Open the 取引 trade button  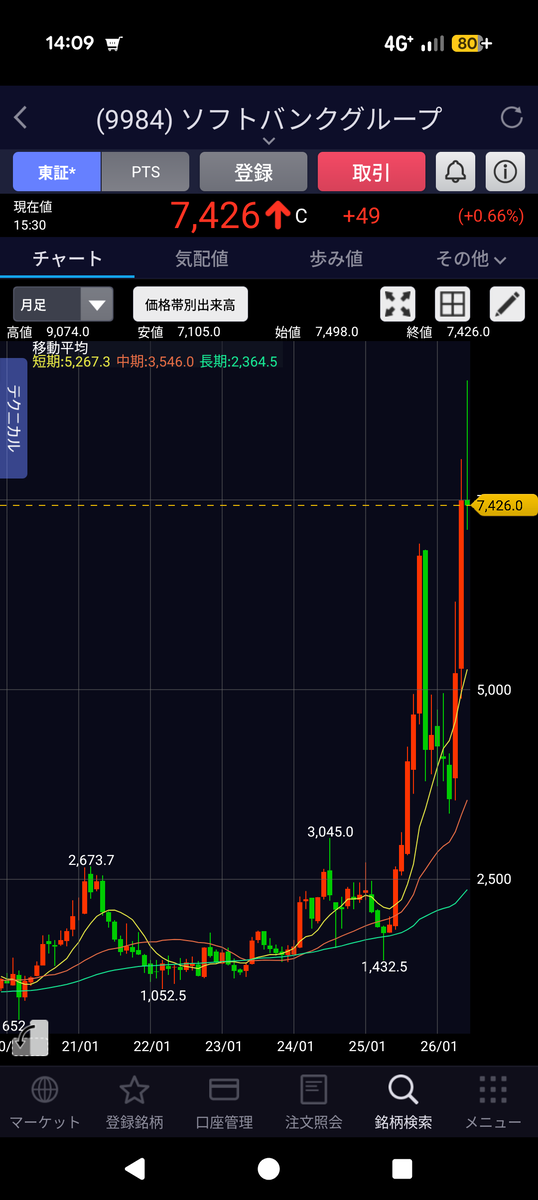(371, 172)
